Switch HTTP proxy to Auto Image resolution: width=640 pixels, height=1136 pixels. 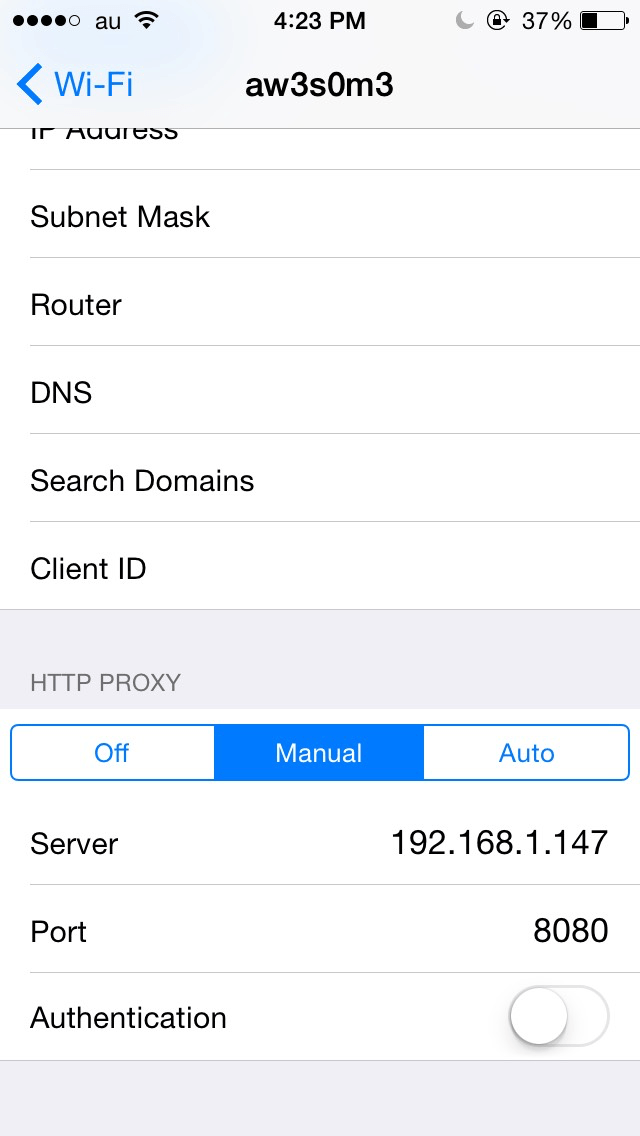click(x=526, y=753)
